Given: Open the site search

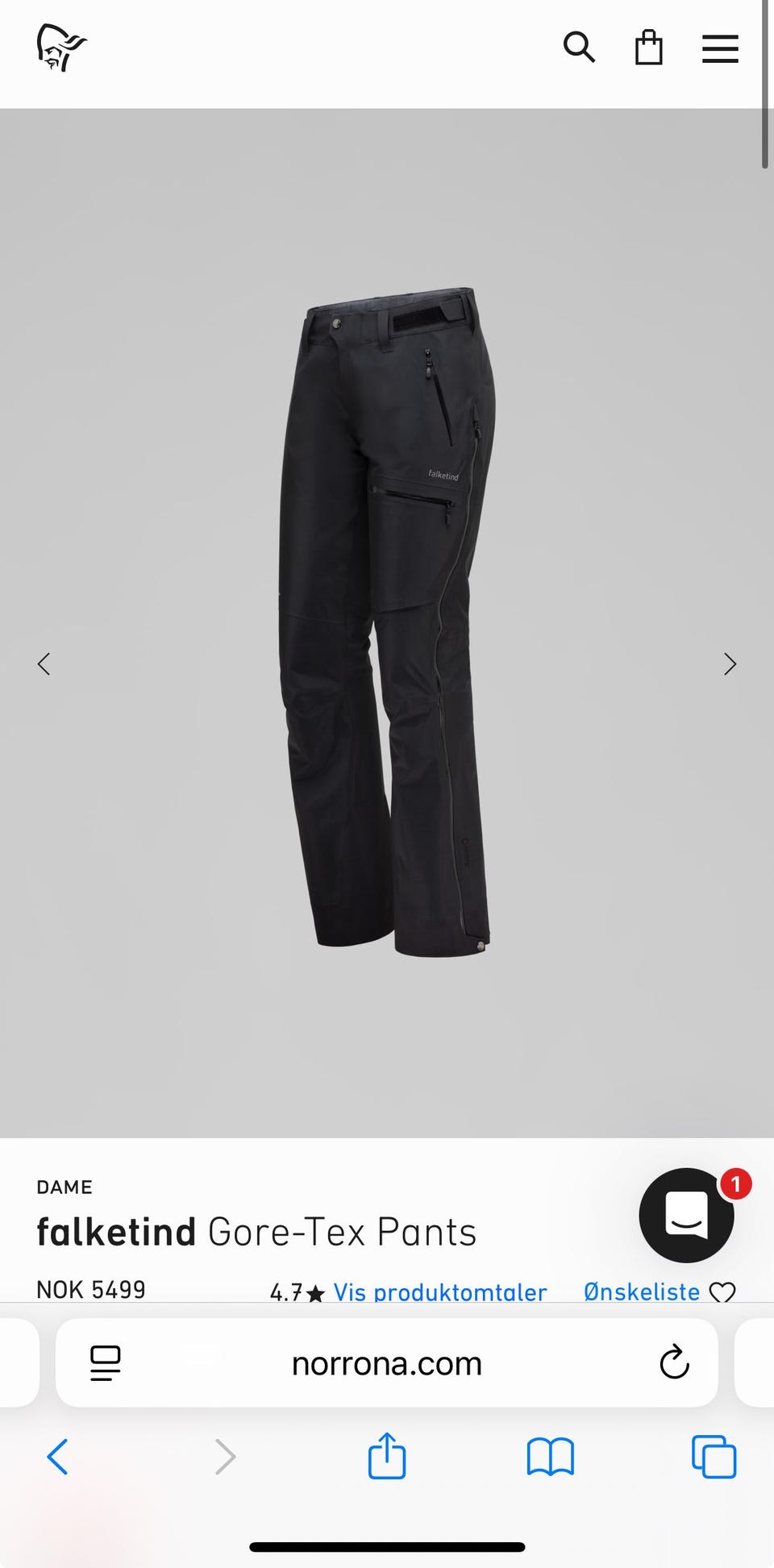Looking at the screenshot, I should [x=579, y=48].
